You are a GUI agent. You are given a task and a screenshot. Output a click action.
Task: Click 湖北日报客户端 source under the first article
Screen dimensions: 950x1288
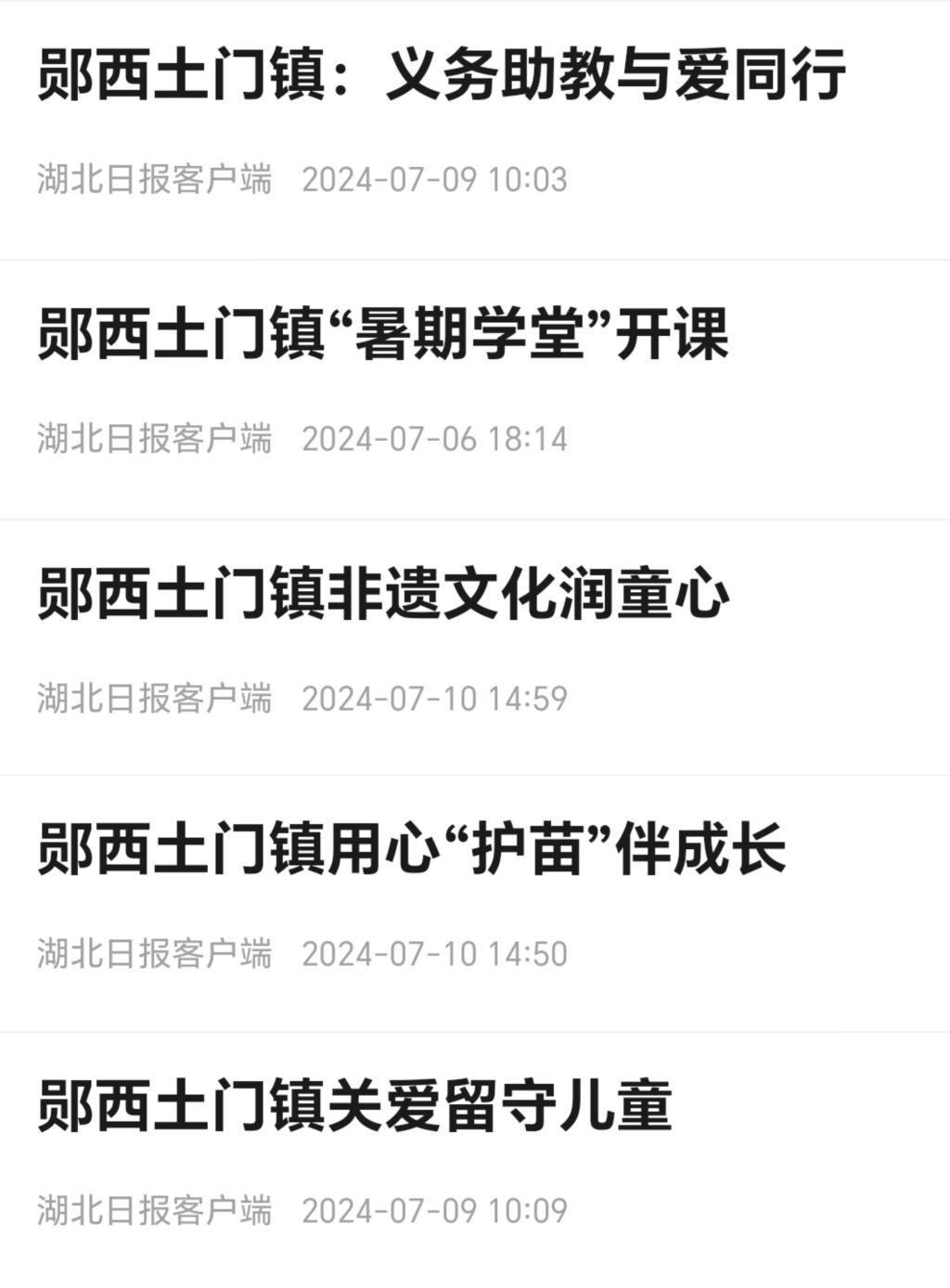click(154, 176)
